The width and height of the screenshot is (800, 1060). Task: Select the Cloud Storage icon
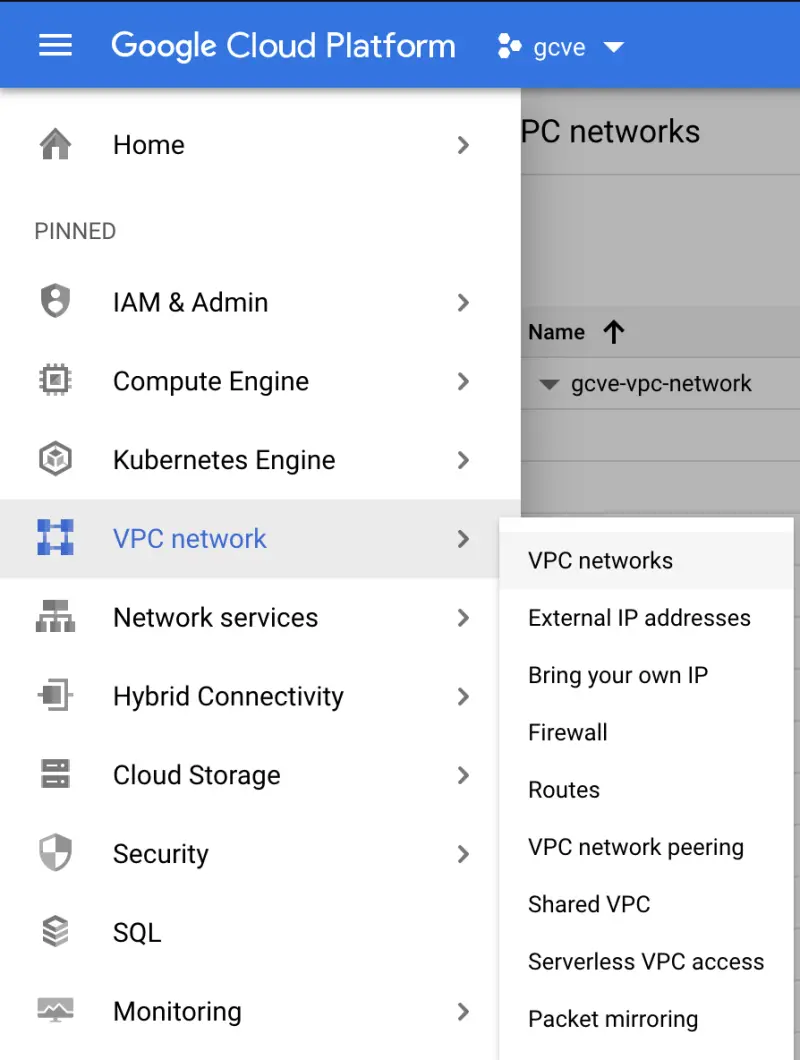[54, 774]
